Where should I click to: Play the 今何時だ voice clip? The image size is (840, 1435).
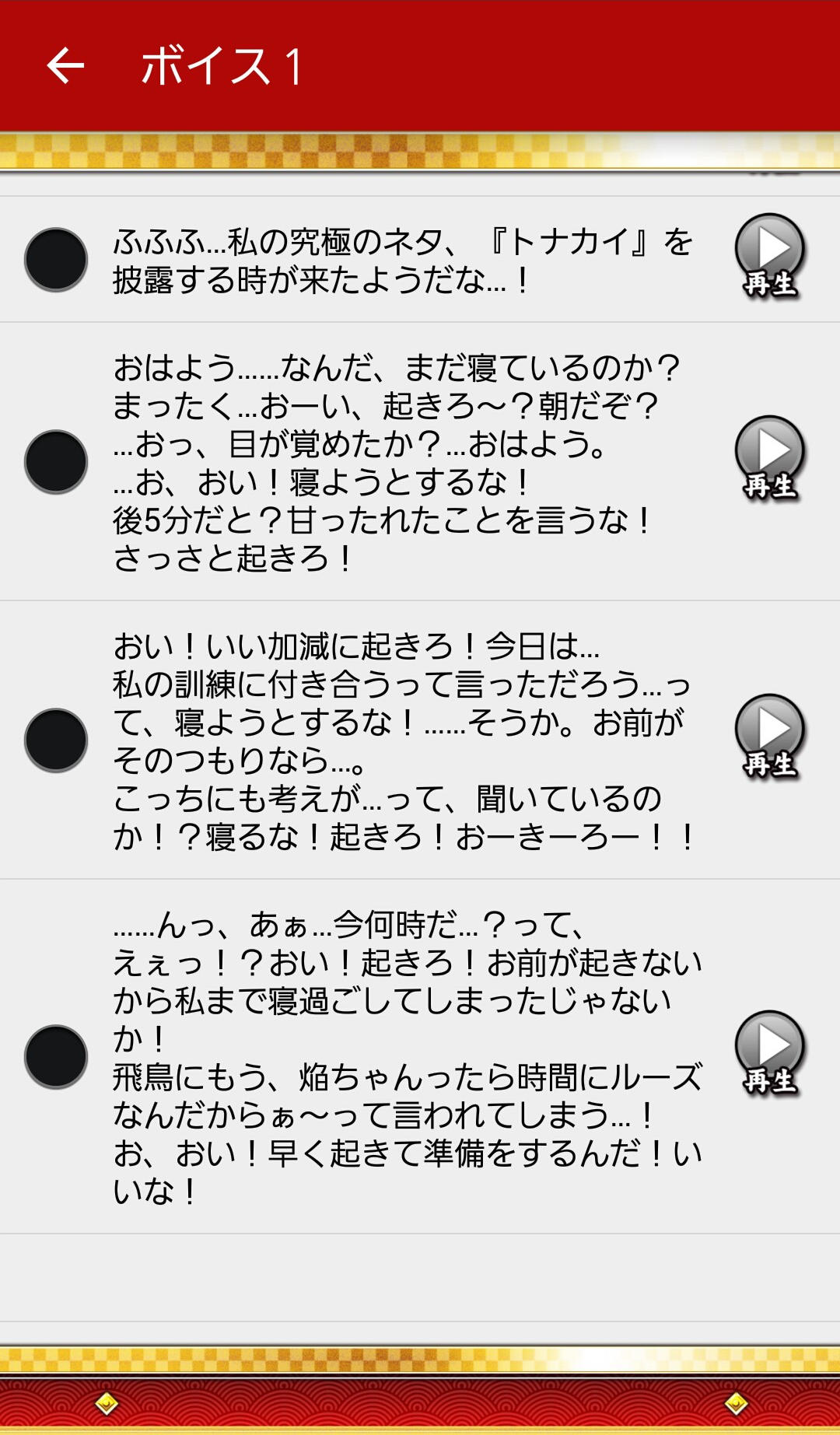pyautogui.click(x=769, y=1052)
